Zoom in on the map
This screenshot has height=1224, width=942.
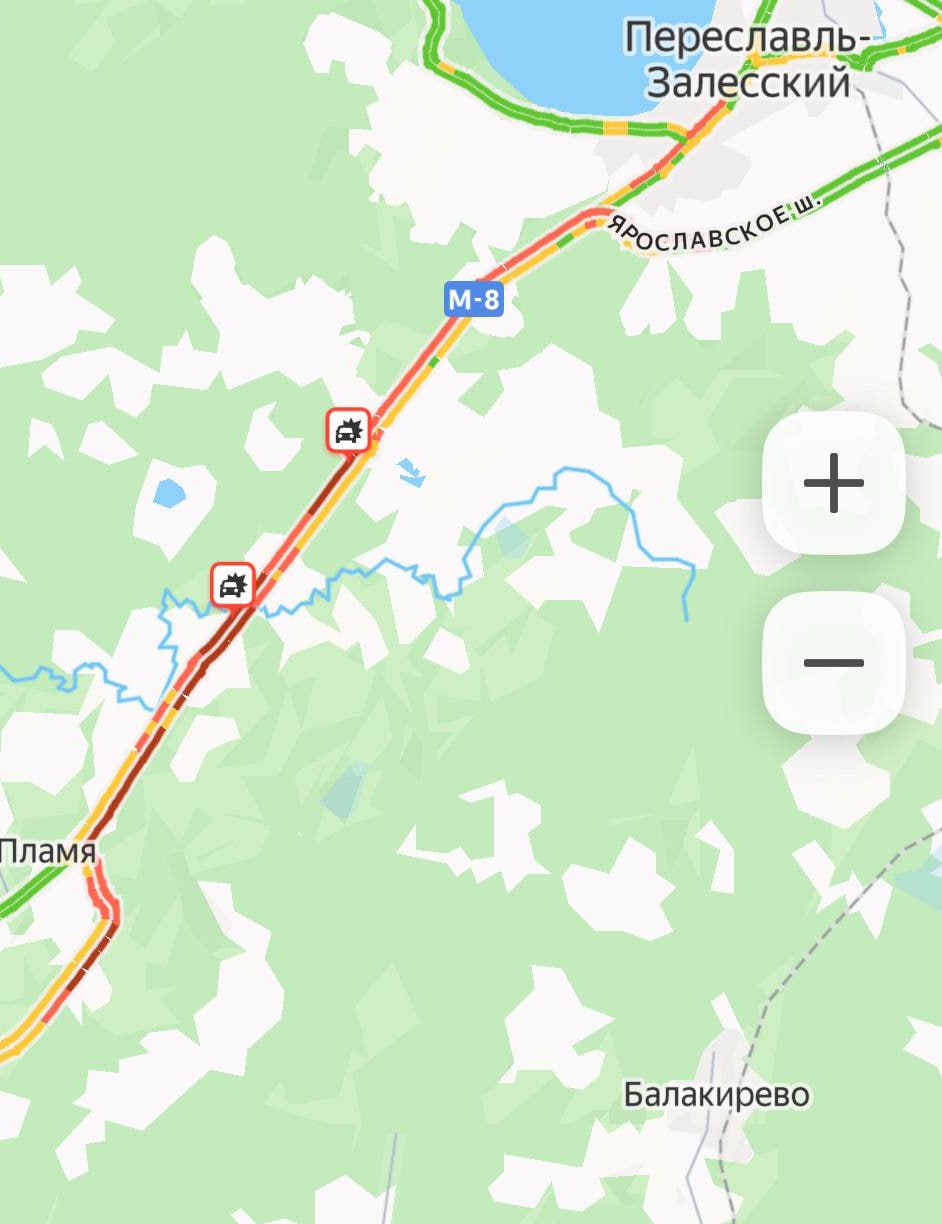click(x=833, y=483)
